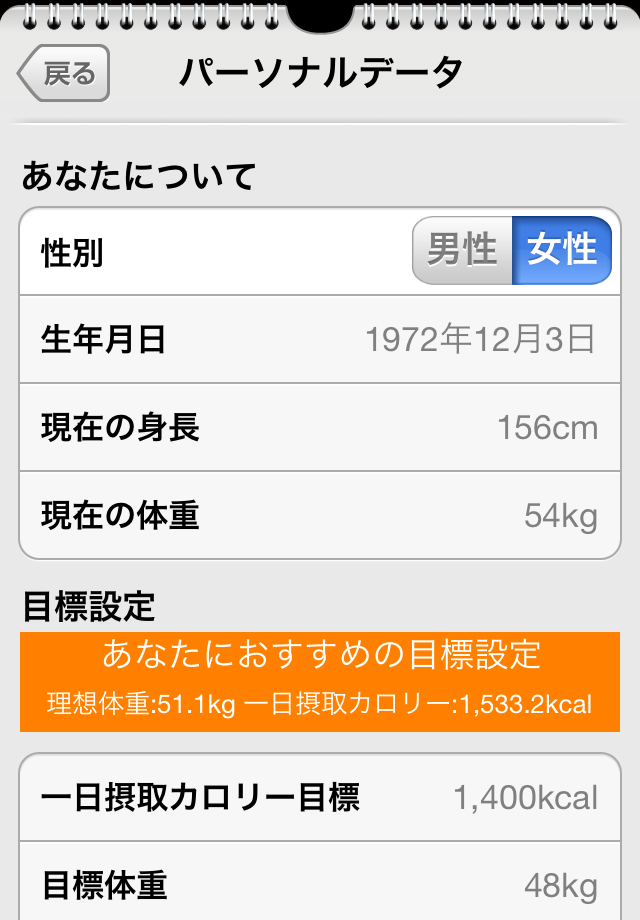Apply the あなたにおすすめの目標設定 banner
This screenshot has height=920, width=640.
pyautogui.click(x=320, y=681)
